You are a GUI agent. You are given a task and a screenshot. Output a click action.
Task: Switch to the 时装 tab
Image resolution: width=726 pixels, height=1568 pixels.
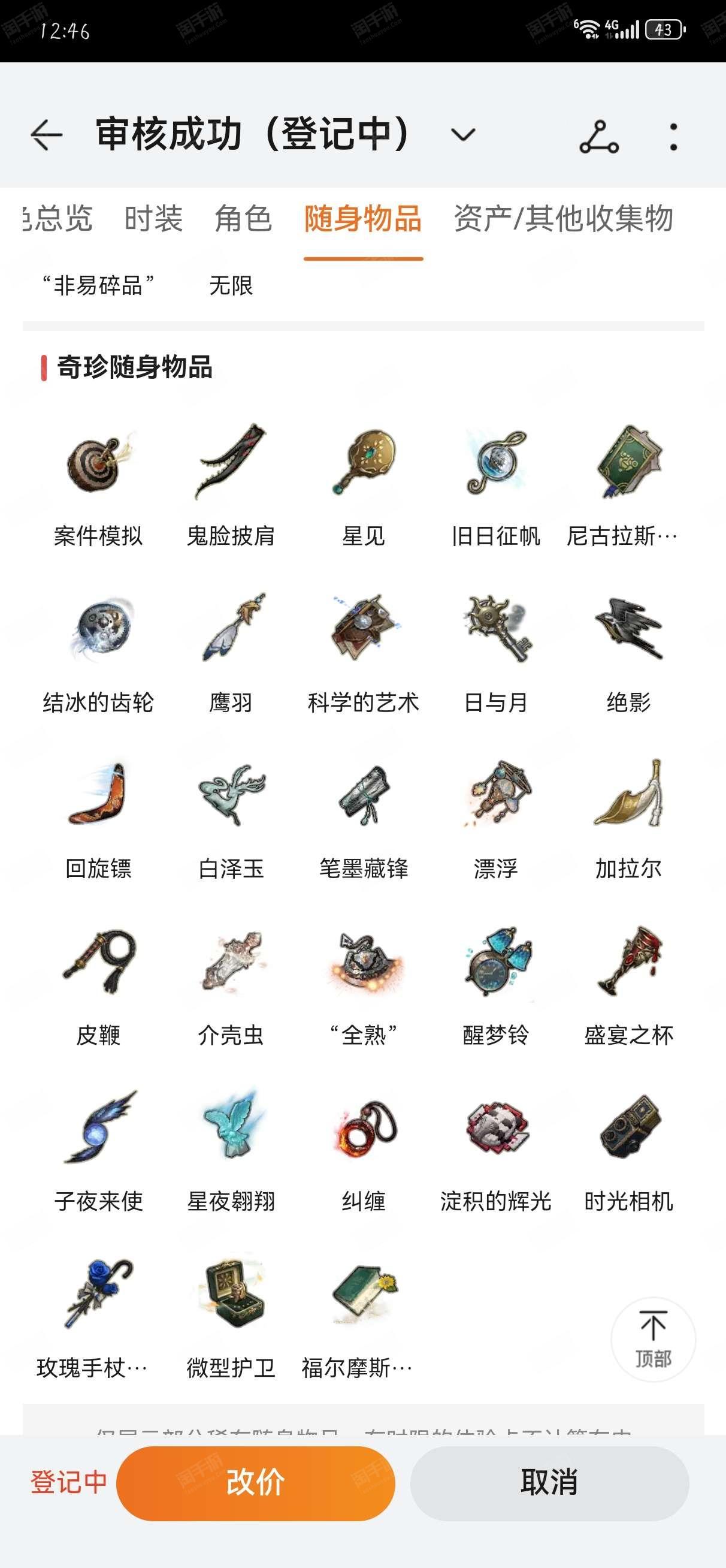click(x=153, y=219)
